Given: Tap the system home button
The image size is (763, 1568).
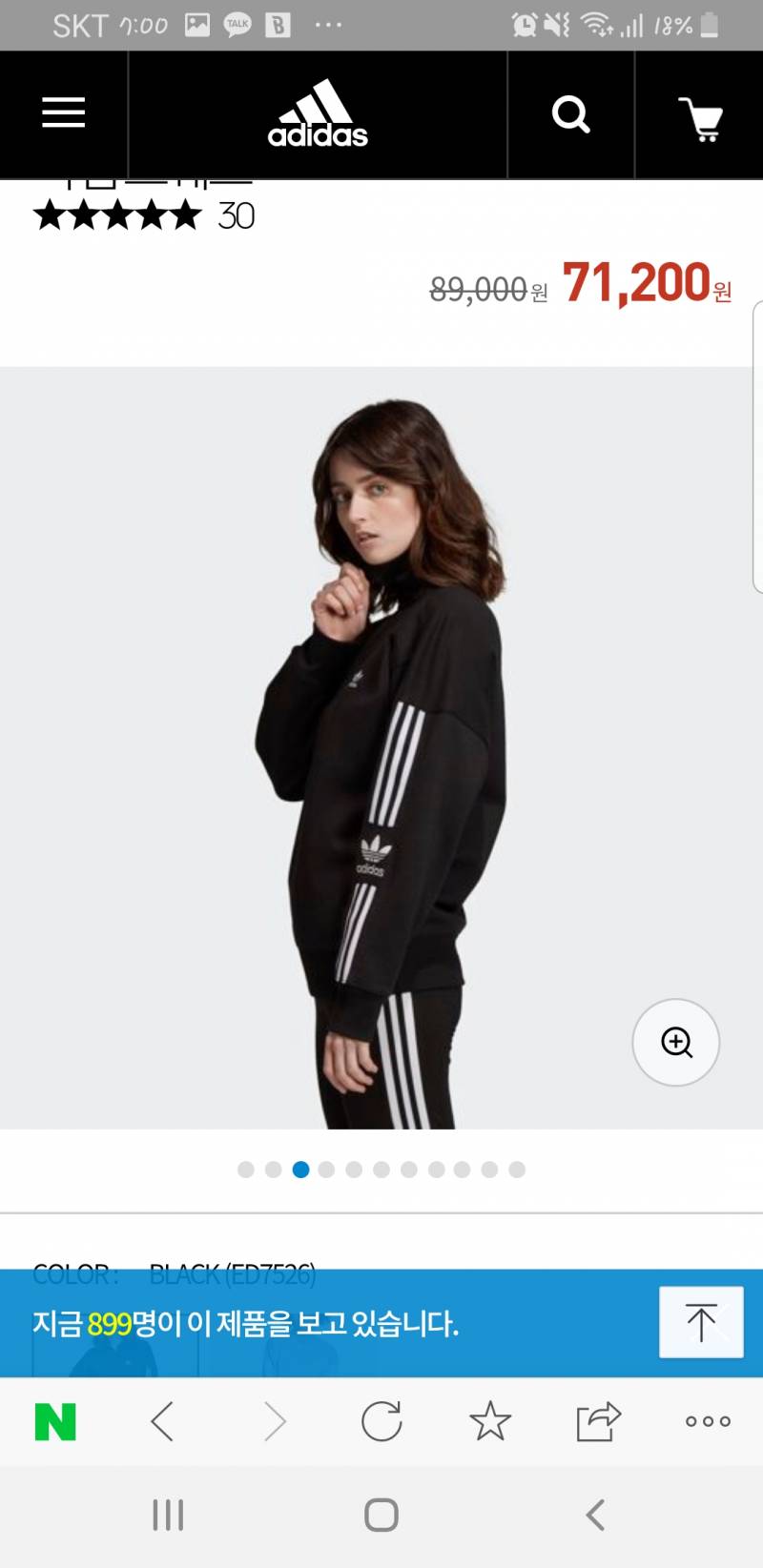Looking at the screenshot, I should click(381, 1515).
